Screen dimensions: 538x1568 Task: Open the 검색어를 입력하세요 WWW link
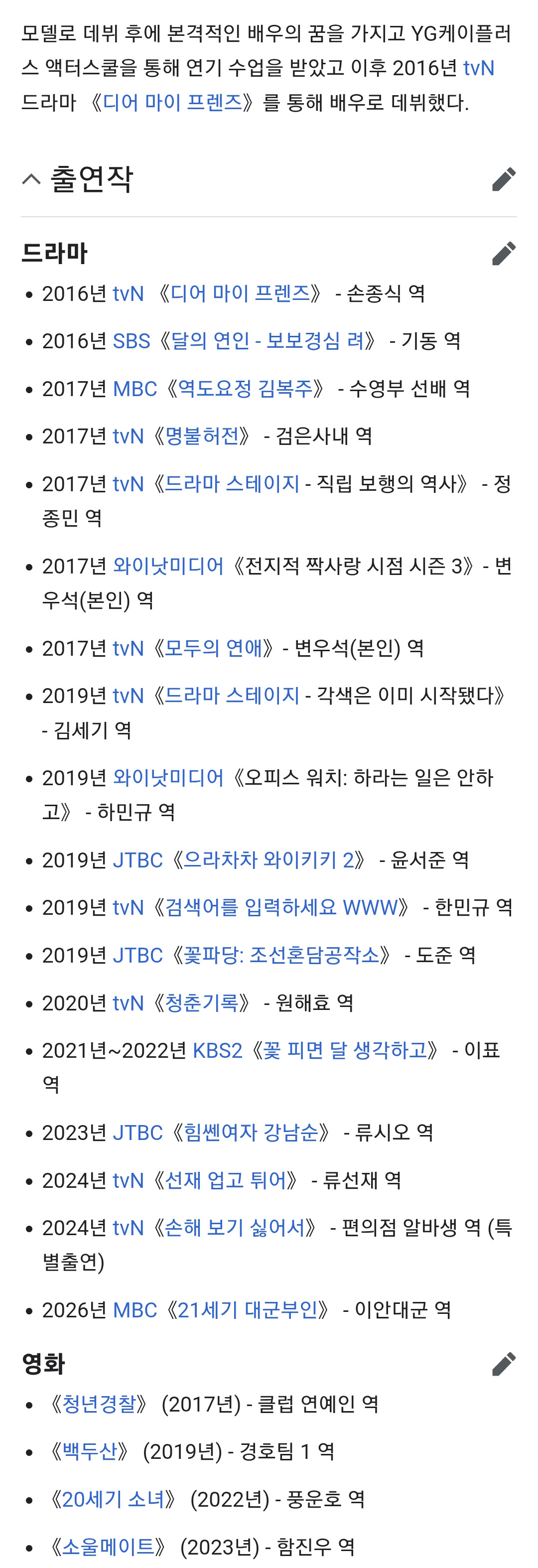(279, 907)
